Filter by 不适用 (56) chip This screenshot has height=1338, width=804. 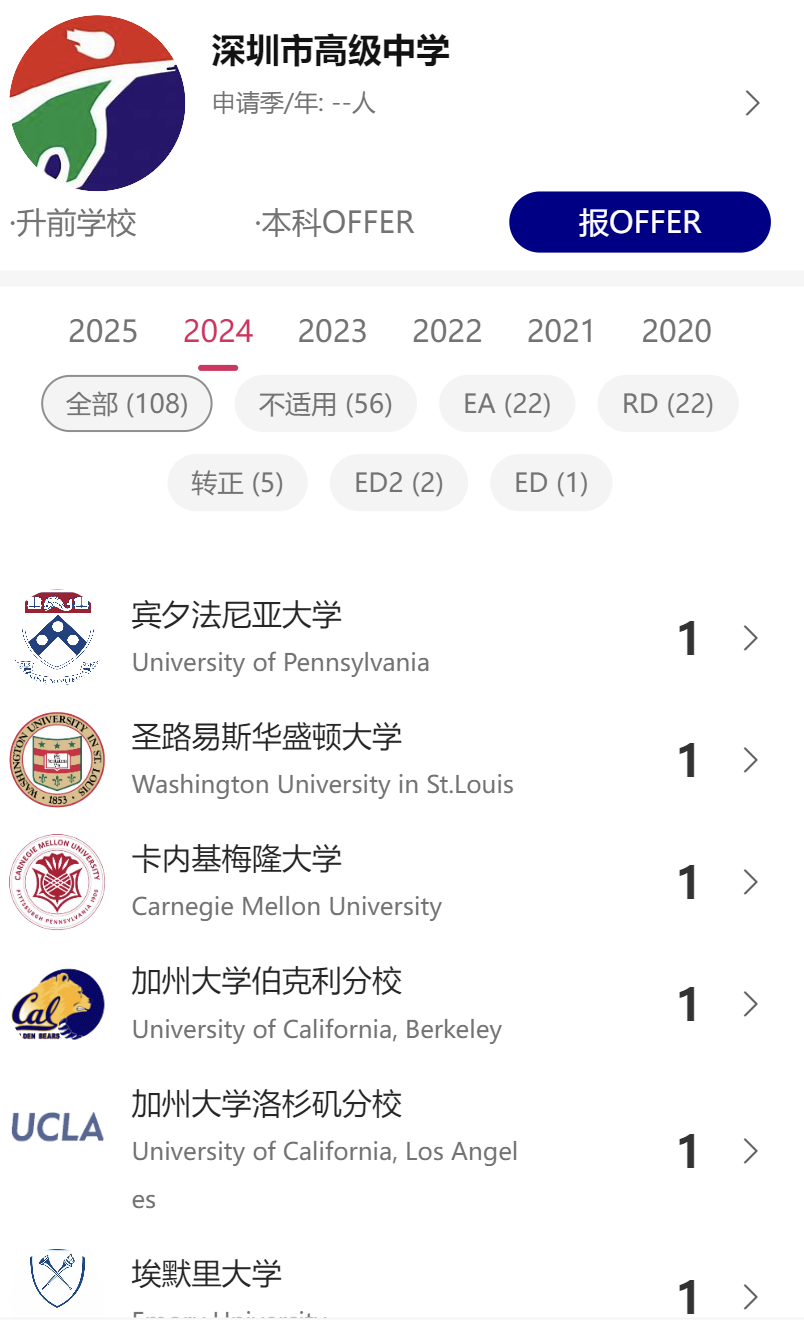325,404
